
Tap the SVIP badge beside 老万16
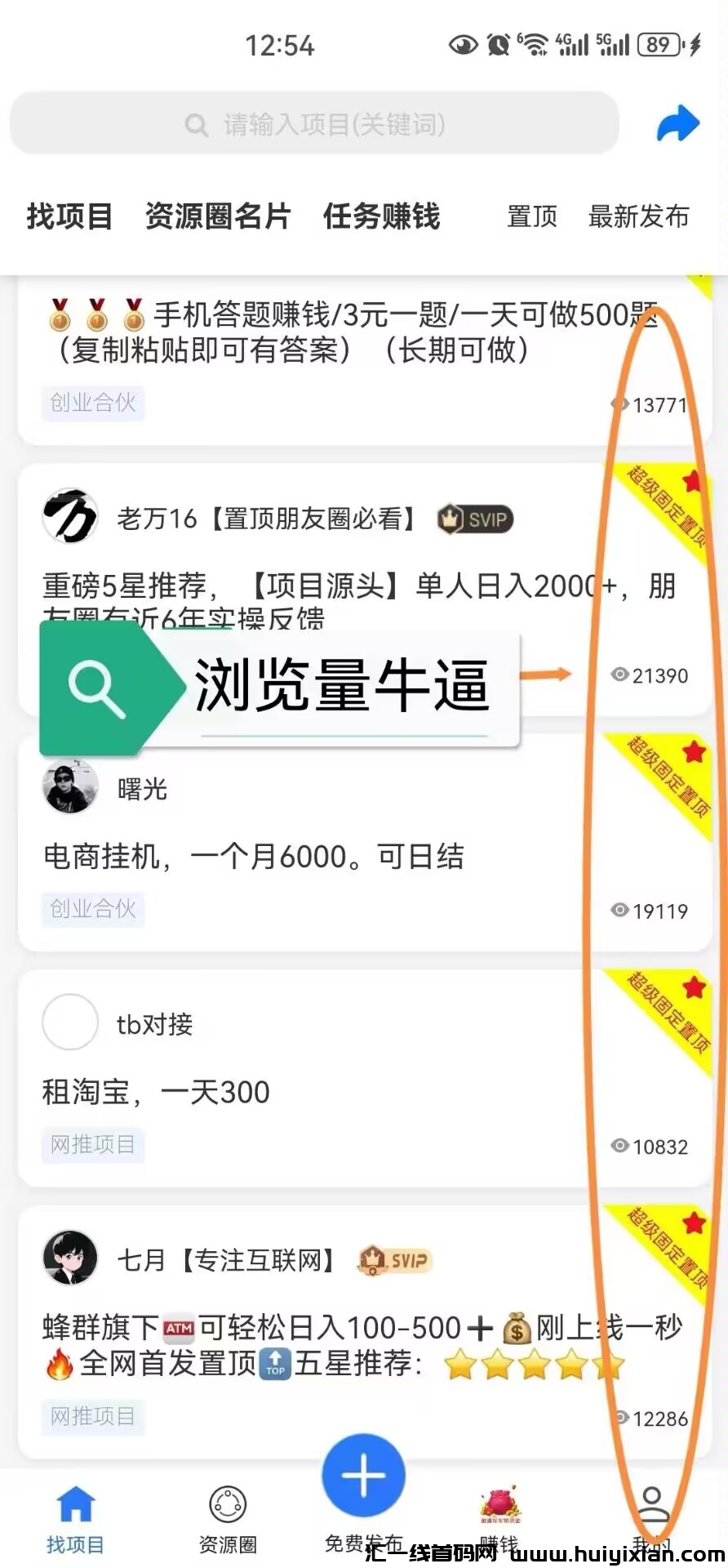coord(476,520)
